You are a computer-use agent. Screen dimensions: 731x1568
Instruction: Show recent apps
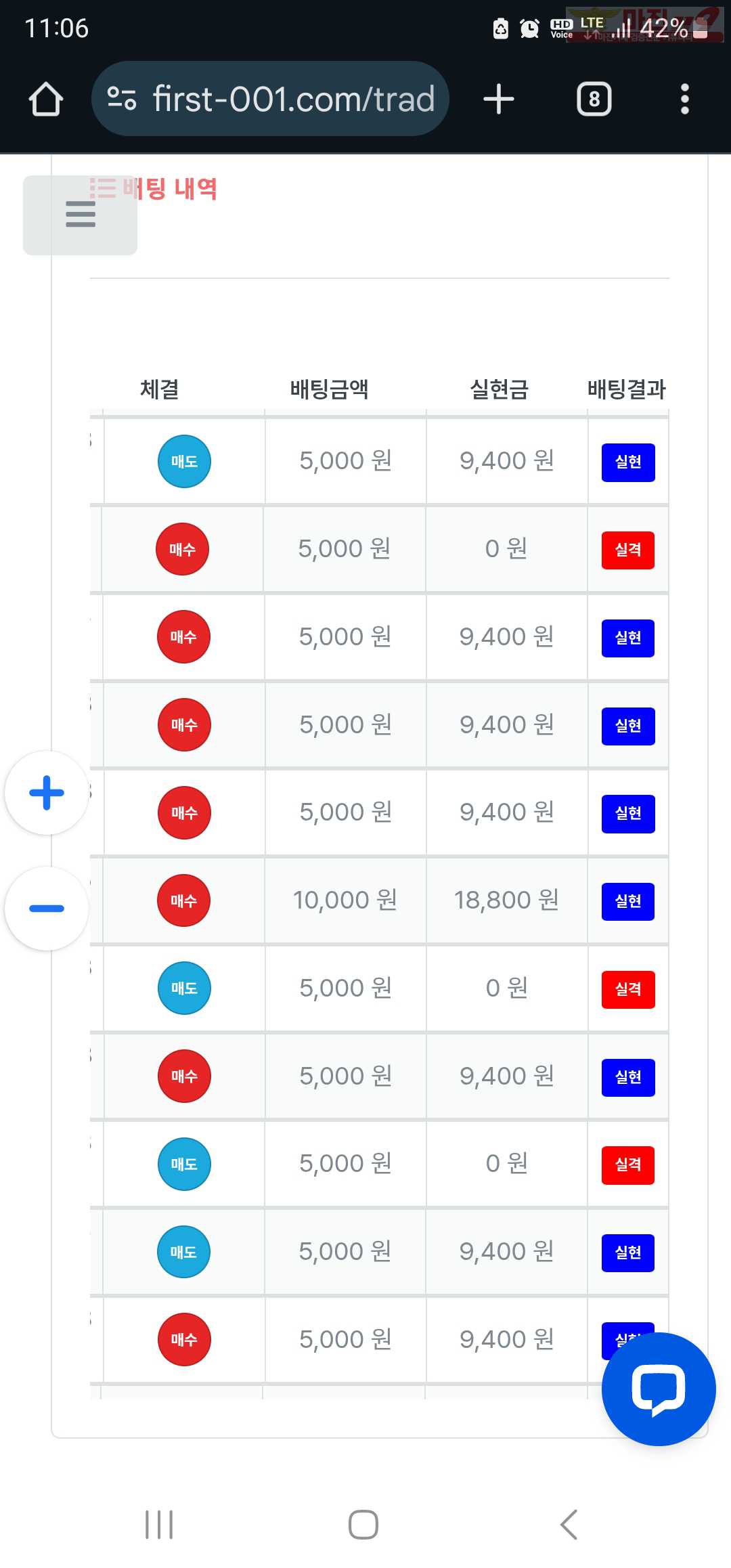pyautogui.click(x=159, y=1525)
